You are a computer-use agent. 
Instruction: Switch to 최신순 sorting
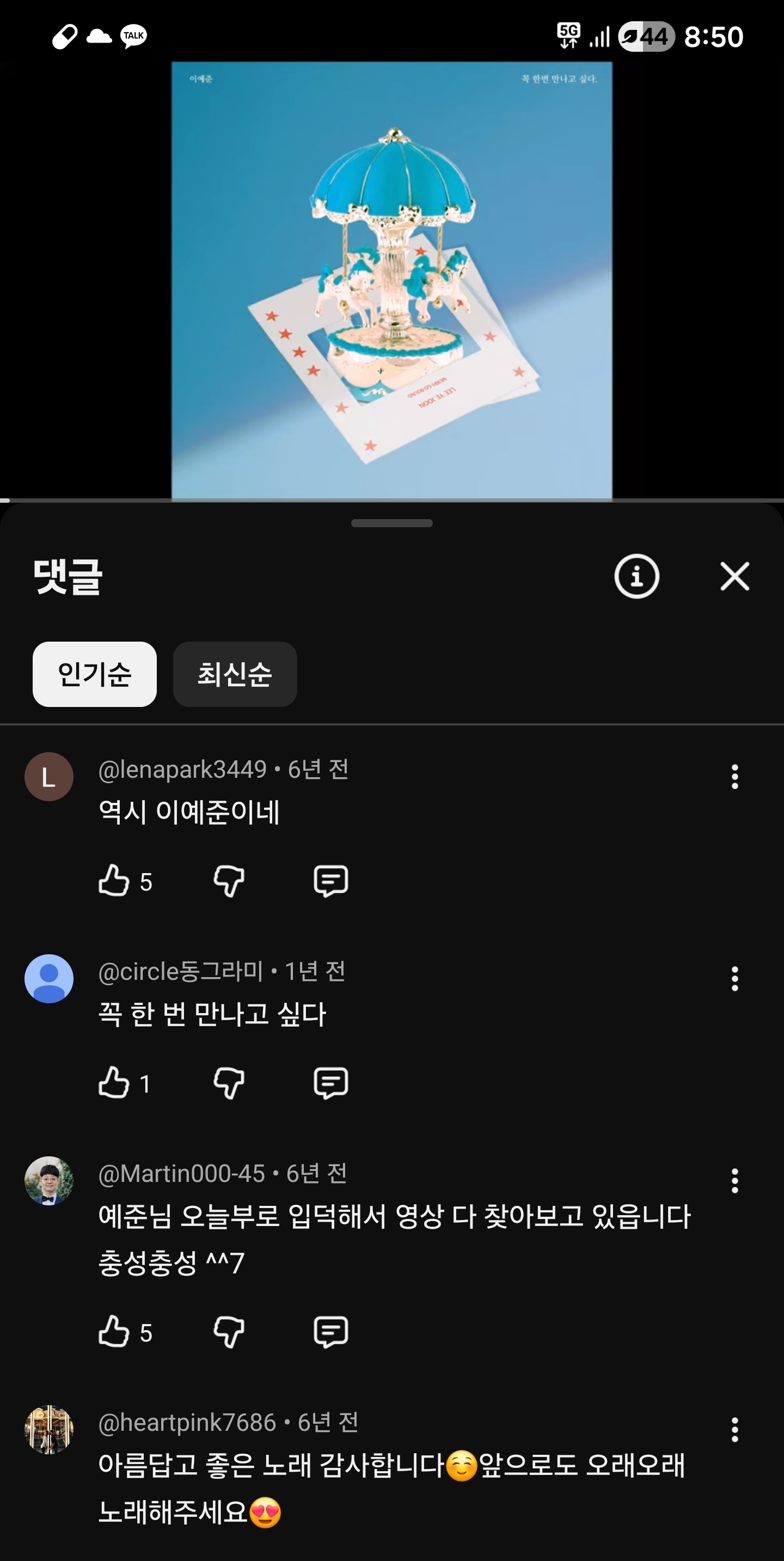tap(235, 674)
